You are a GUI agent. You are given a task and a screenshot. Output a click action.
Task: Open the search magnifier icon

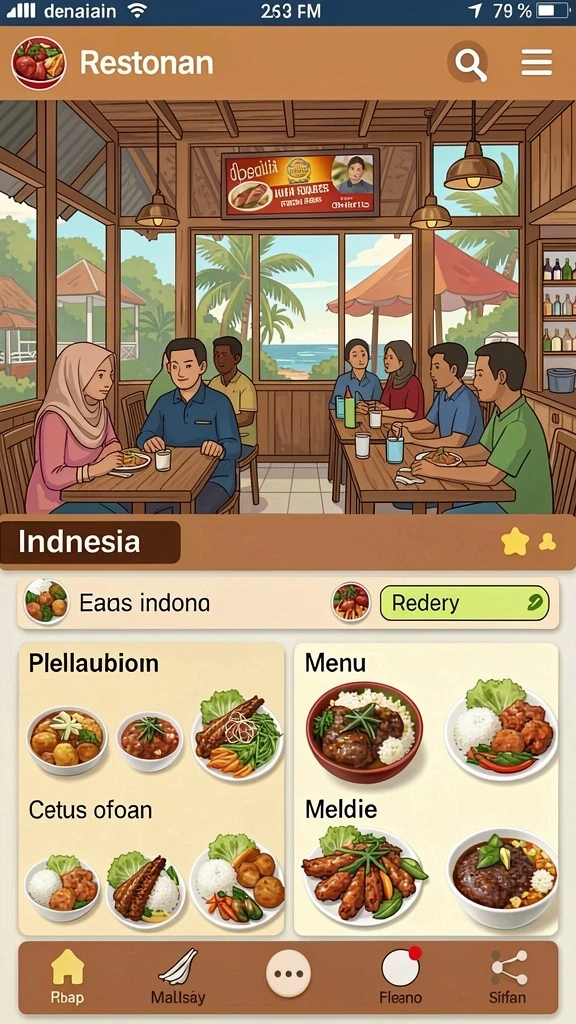click(x=468, y=63)
